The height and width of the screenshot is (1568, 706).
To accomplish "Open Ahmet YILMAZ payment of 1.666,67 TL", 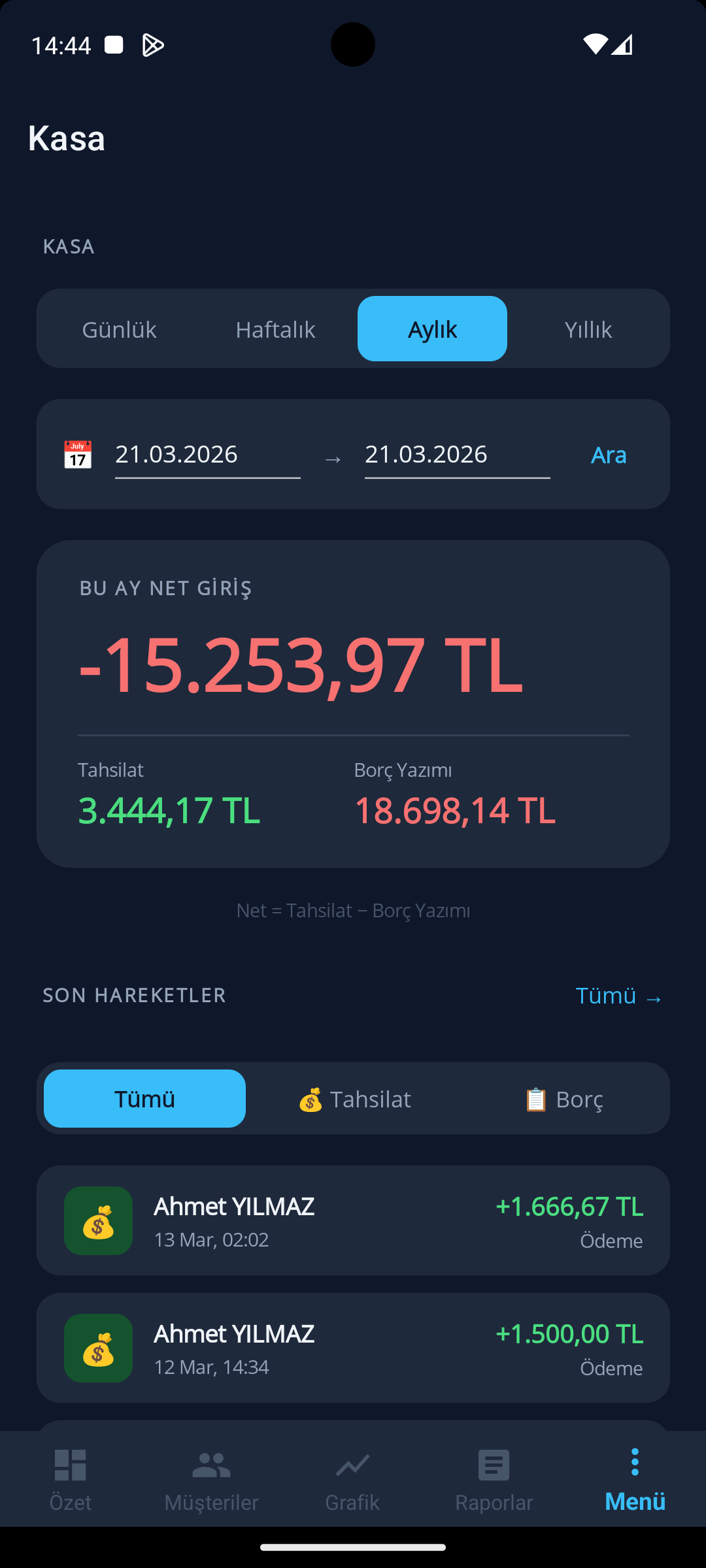I will (353, 1220).
